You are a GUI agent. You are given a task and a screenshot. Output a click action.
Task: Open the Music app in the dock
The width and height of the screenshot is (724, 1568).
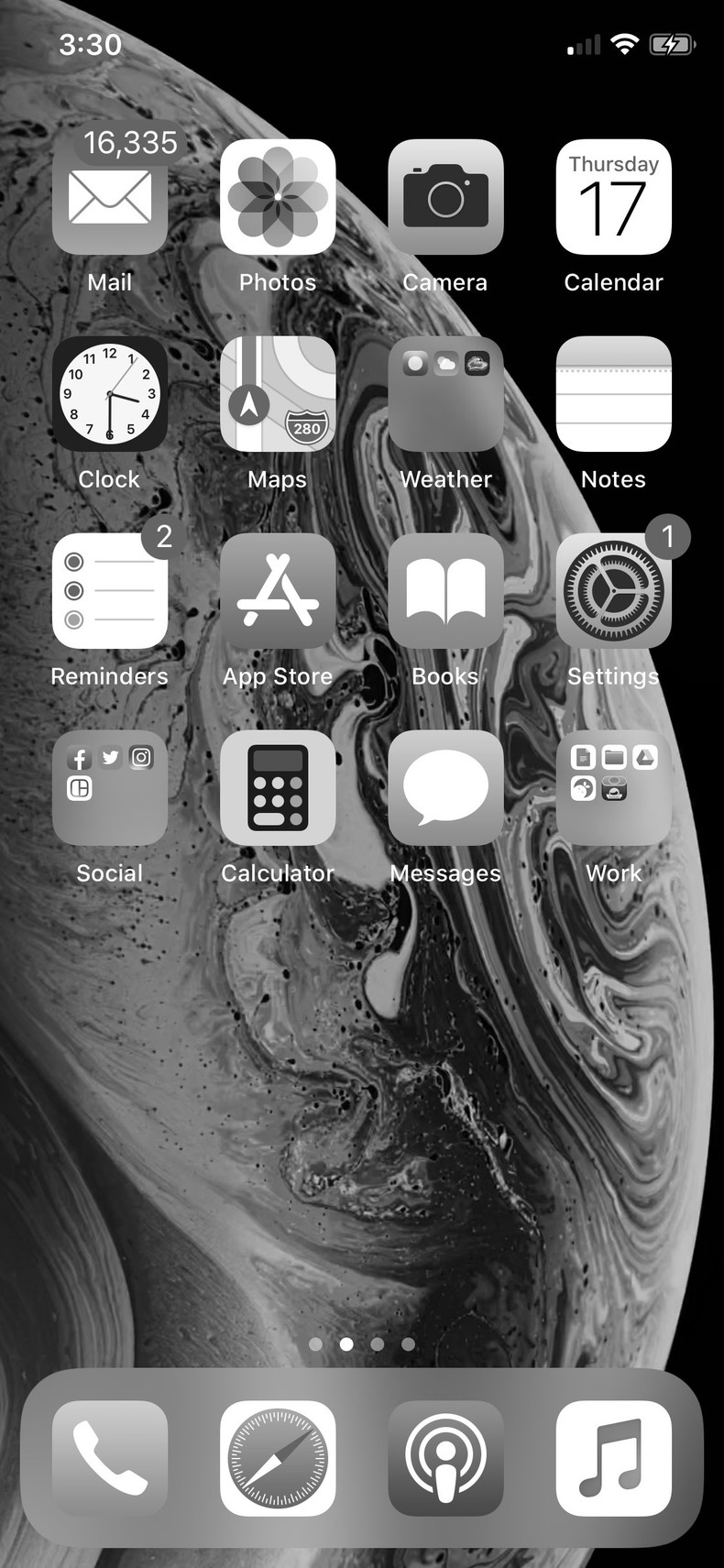613,1458
